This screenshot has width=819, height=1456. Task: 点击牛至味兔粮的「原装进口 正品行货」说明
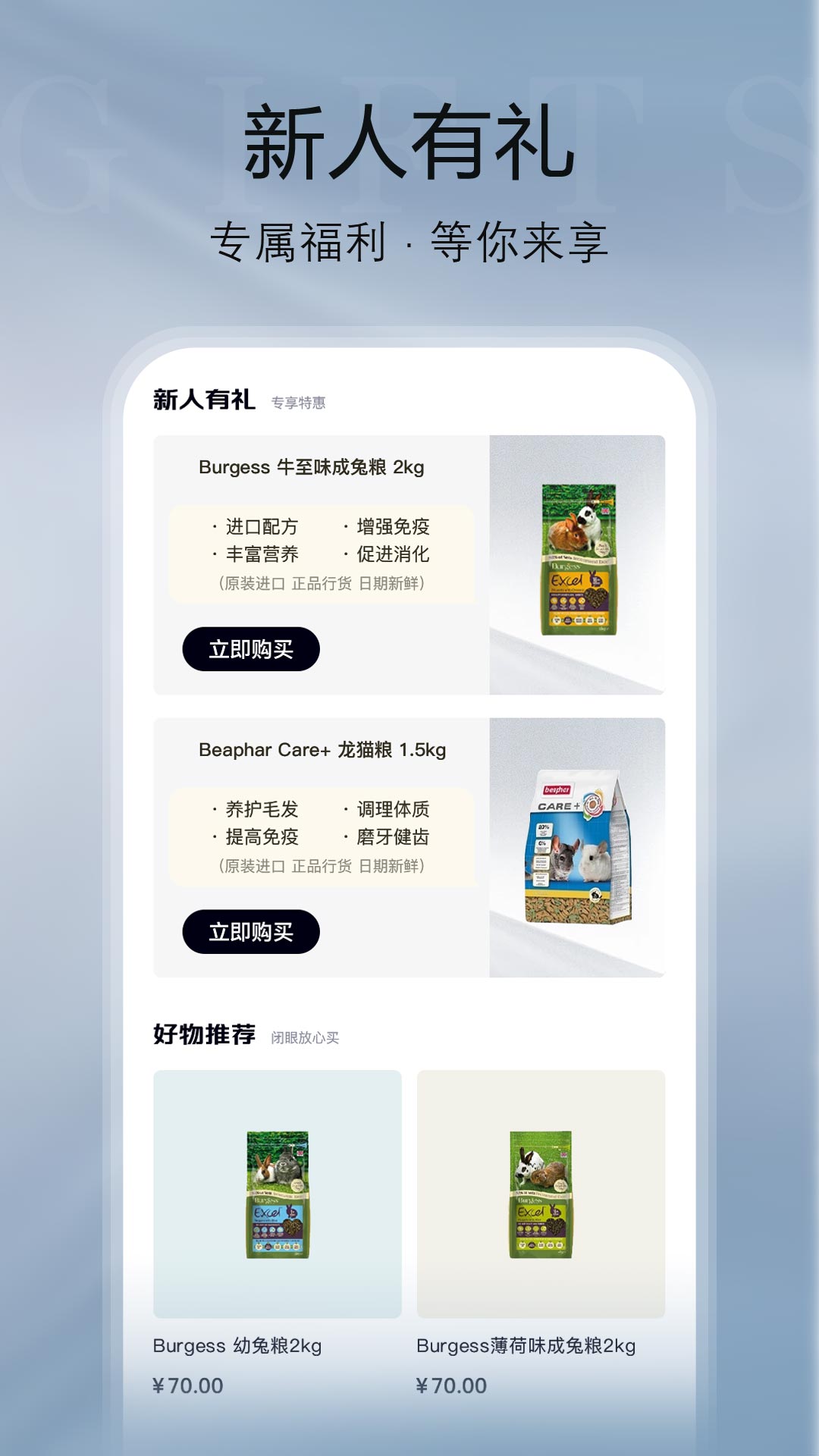point(322,583)
